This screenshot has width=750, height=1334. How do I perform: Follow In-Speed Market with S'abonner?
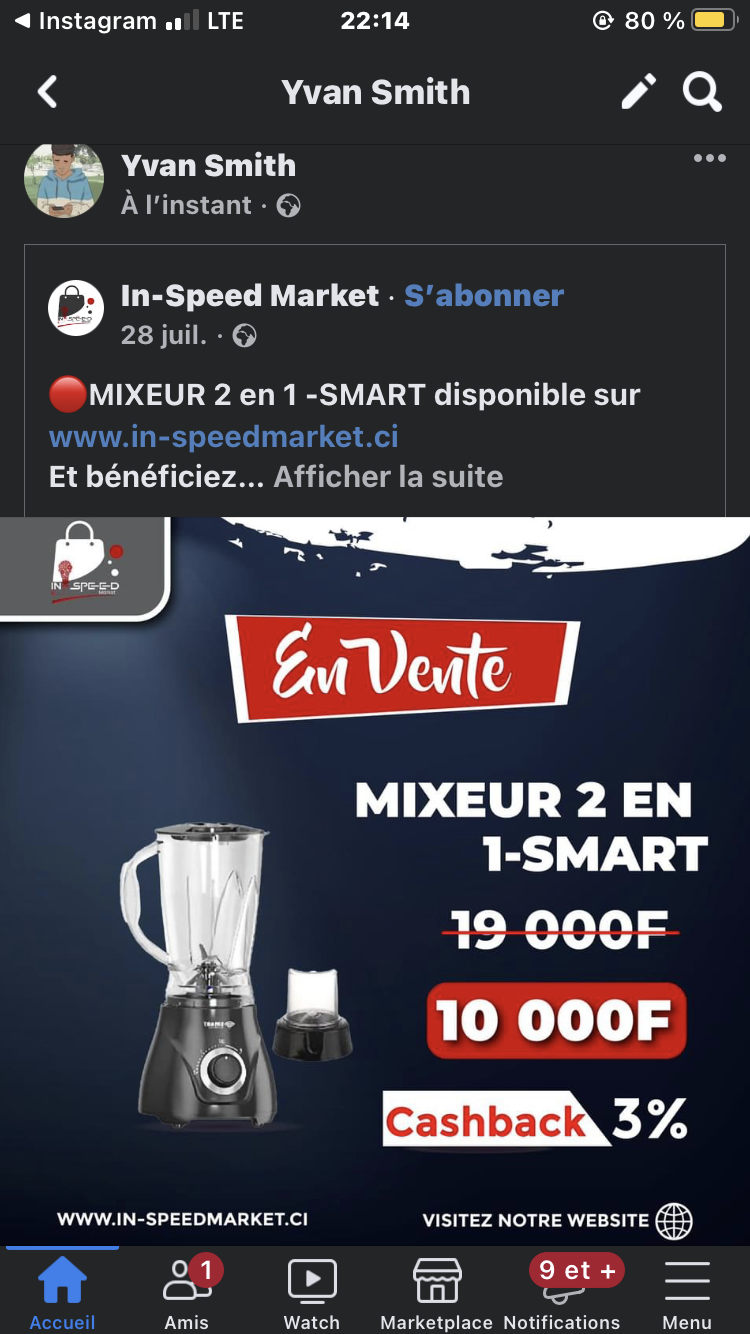tap(484, 295)
